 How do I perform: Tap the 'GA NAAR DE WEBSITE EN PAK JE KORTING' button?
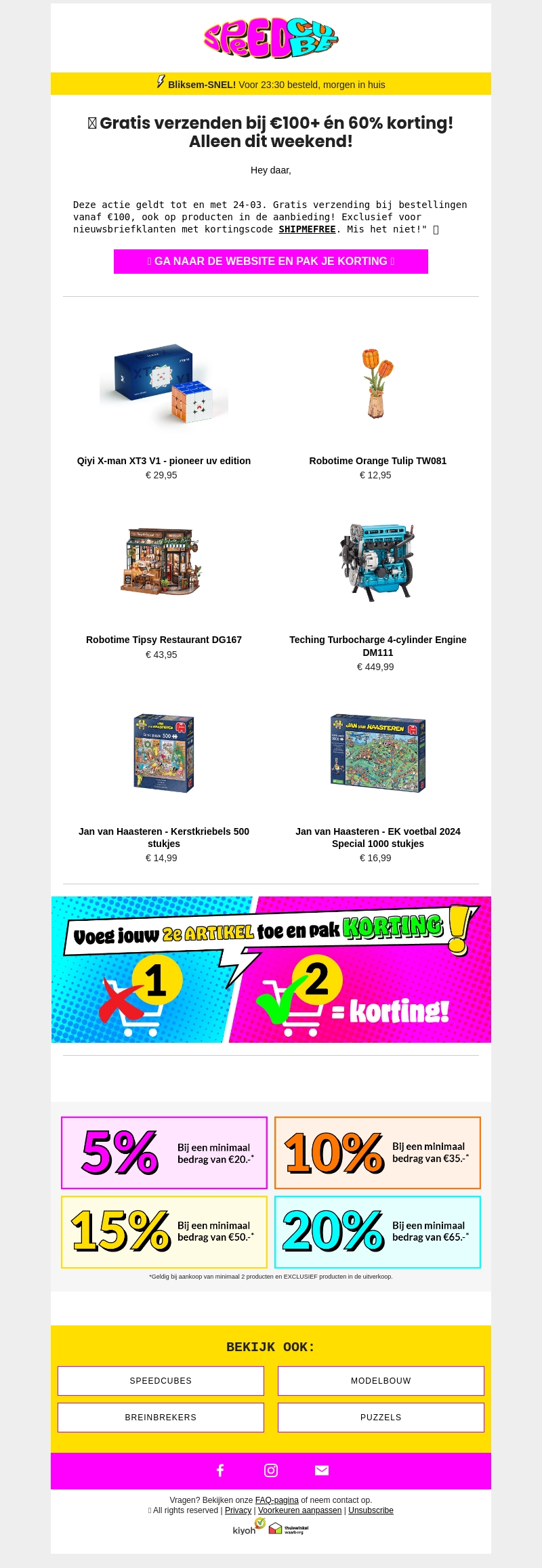(271, 262)
